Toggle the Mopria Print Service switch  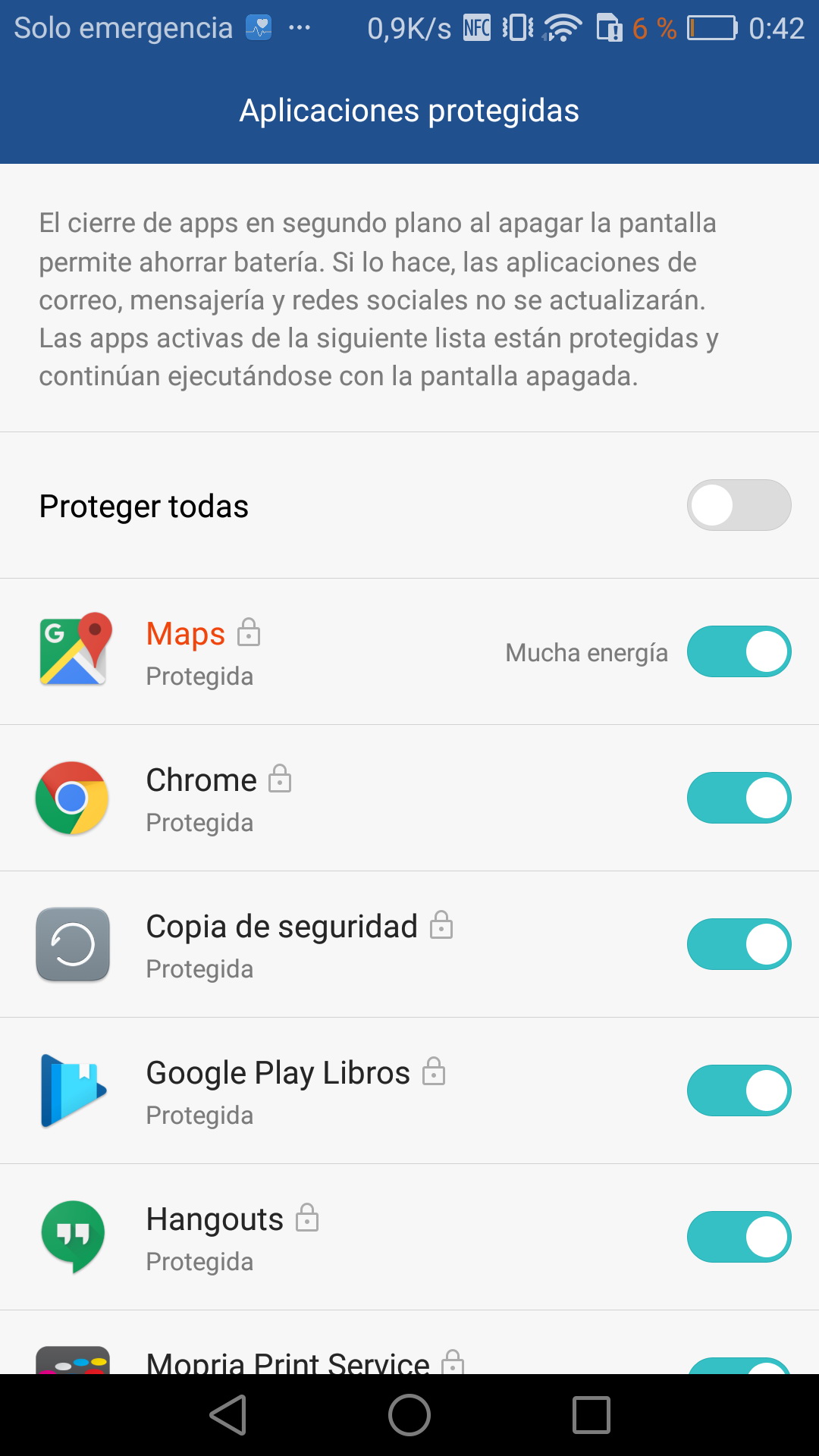tap(739, 1367)
